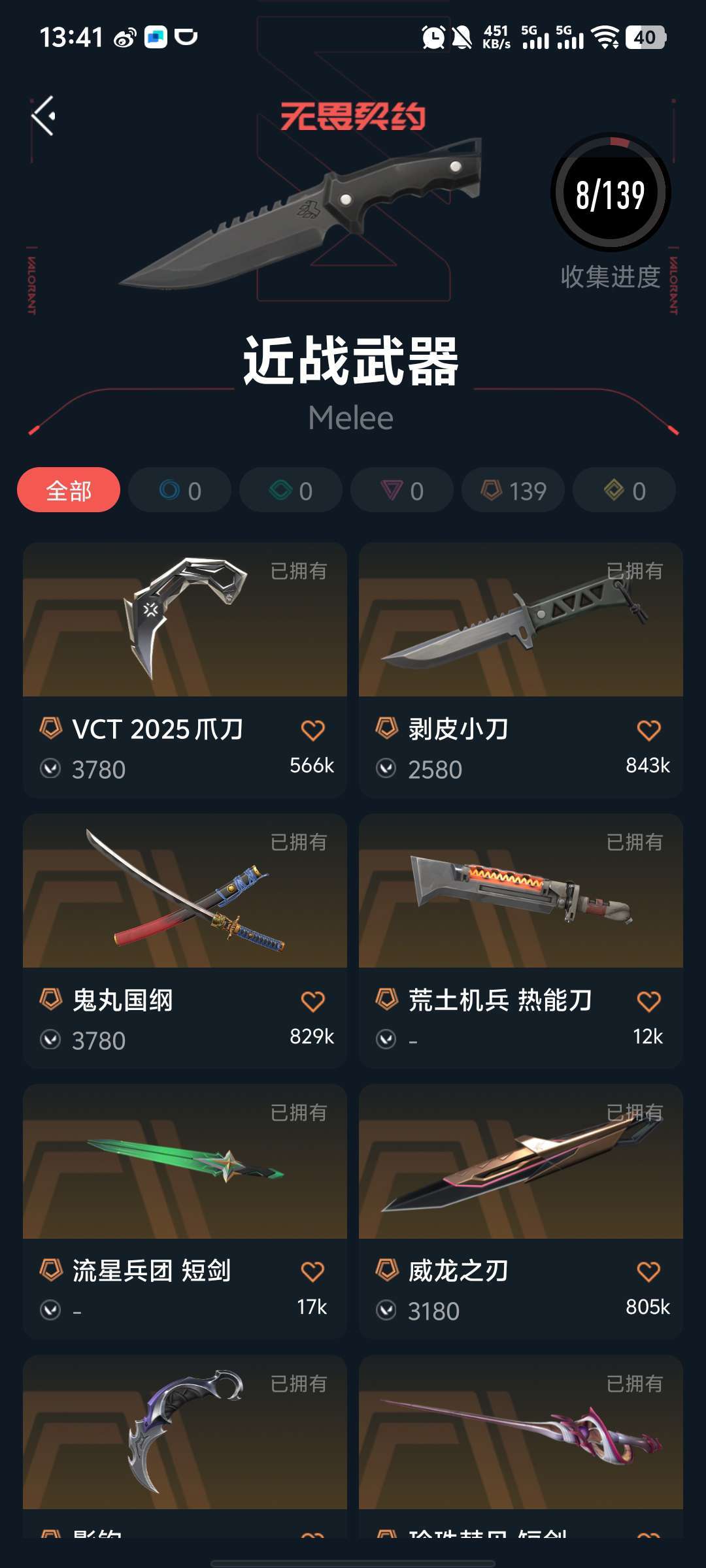Favorite the 威龙之刃 skin with the heart
Viewport: 706px width, 1568px height.
648,1272
